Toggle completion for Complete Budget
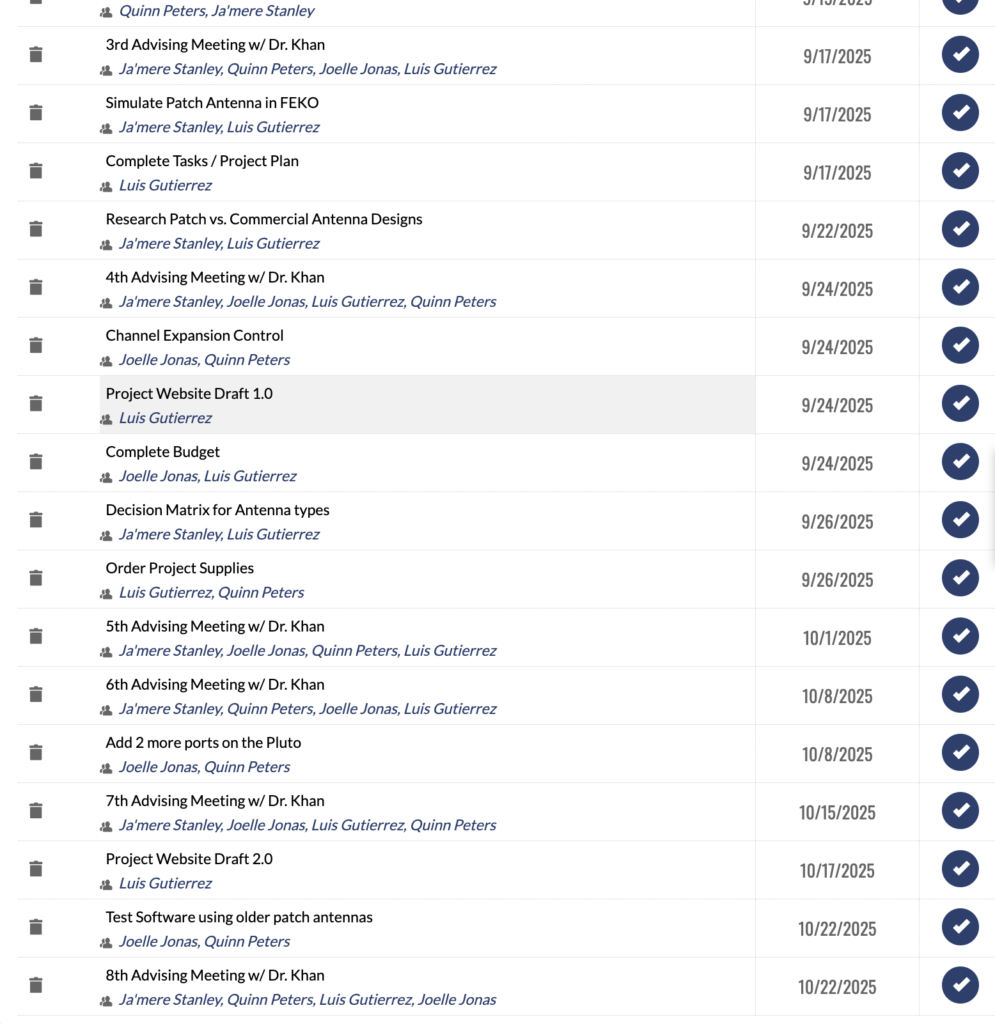The height and width of the screenshot is (1024, 995). pos(960,462)
